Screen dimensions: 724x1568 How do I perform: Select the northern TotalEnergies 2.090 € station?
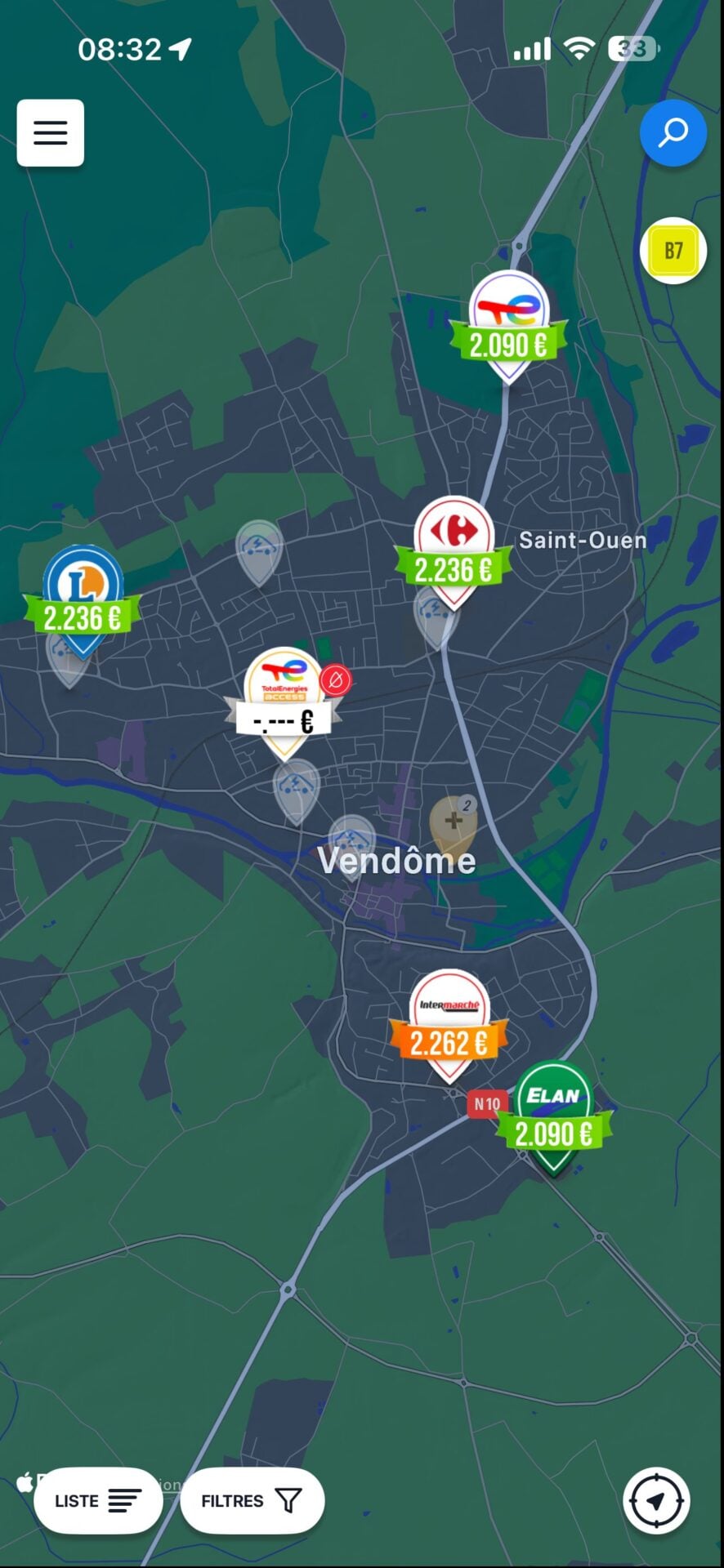coord(508,323)
